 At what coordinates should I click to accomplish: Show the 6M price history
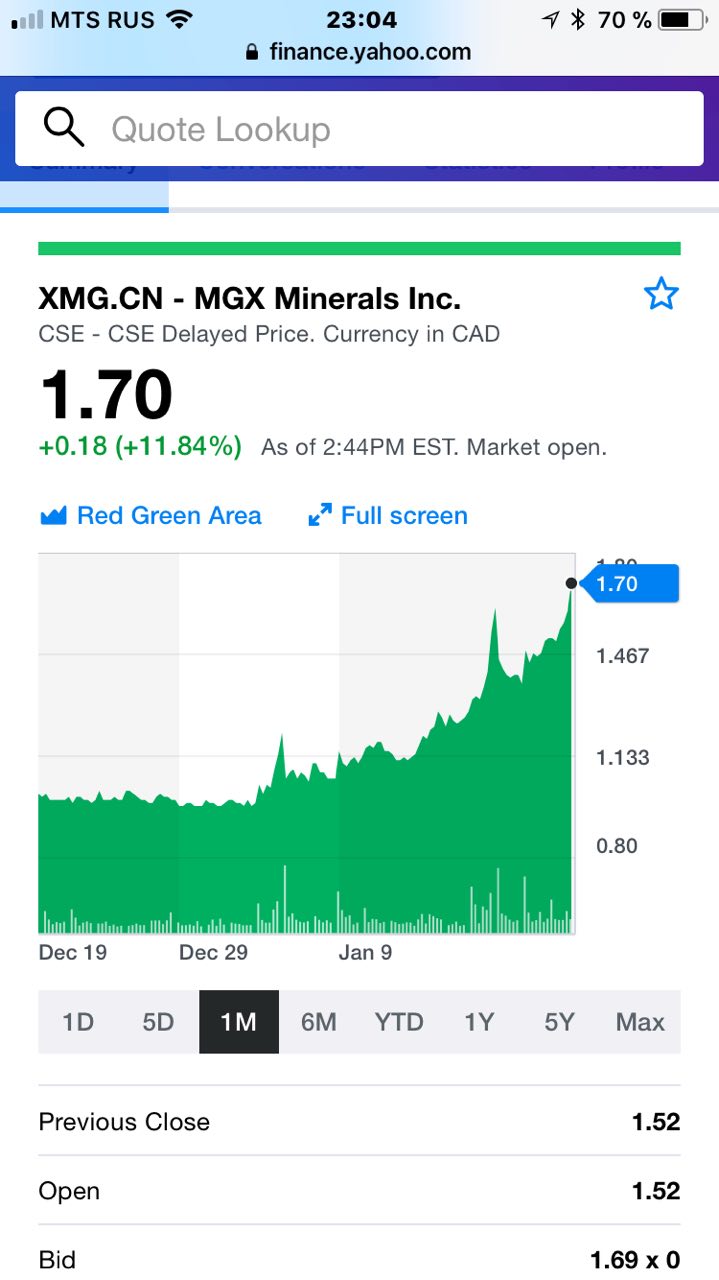click(318, 1022)
